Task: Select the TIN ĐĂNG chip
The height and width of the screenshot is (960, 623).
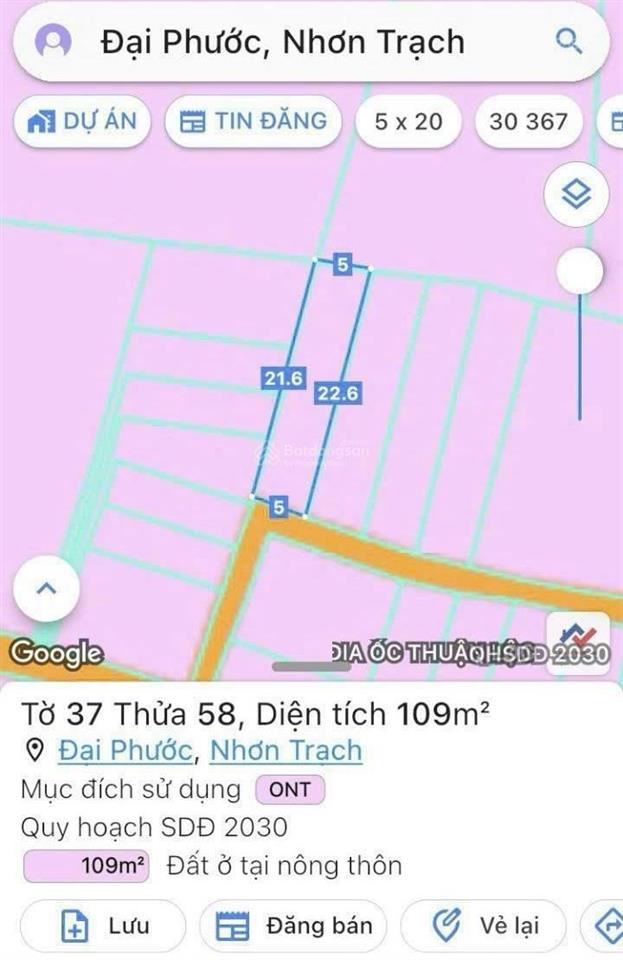Action: coord(253,122)
